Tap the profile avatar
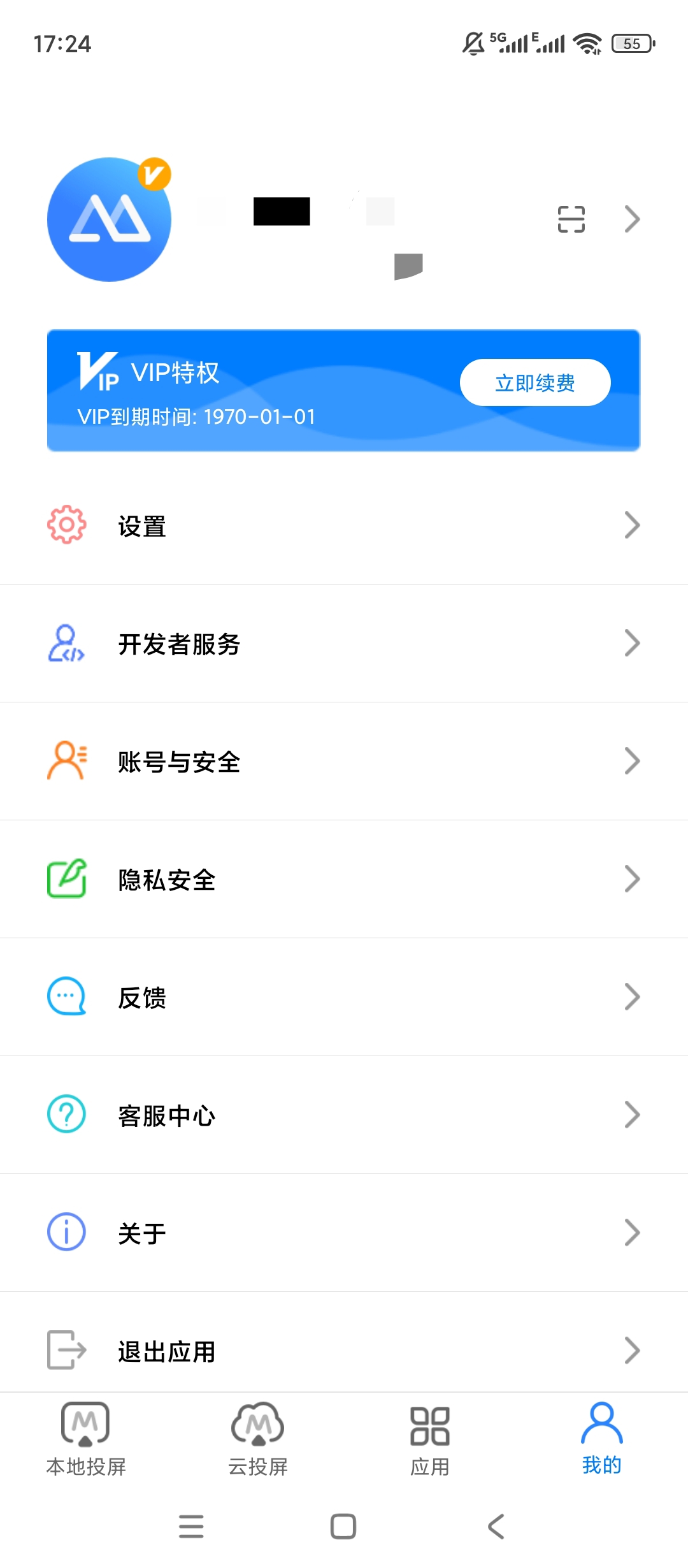The height and width of the screenshot is (1568, 688). tap(110, 219)
